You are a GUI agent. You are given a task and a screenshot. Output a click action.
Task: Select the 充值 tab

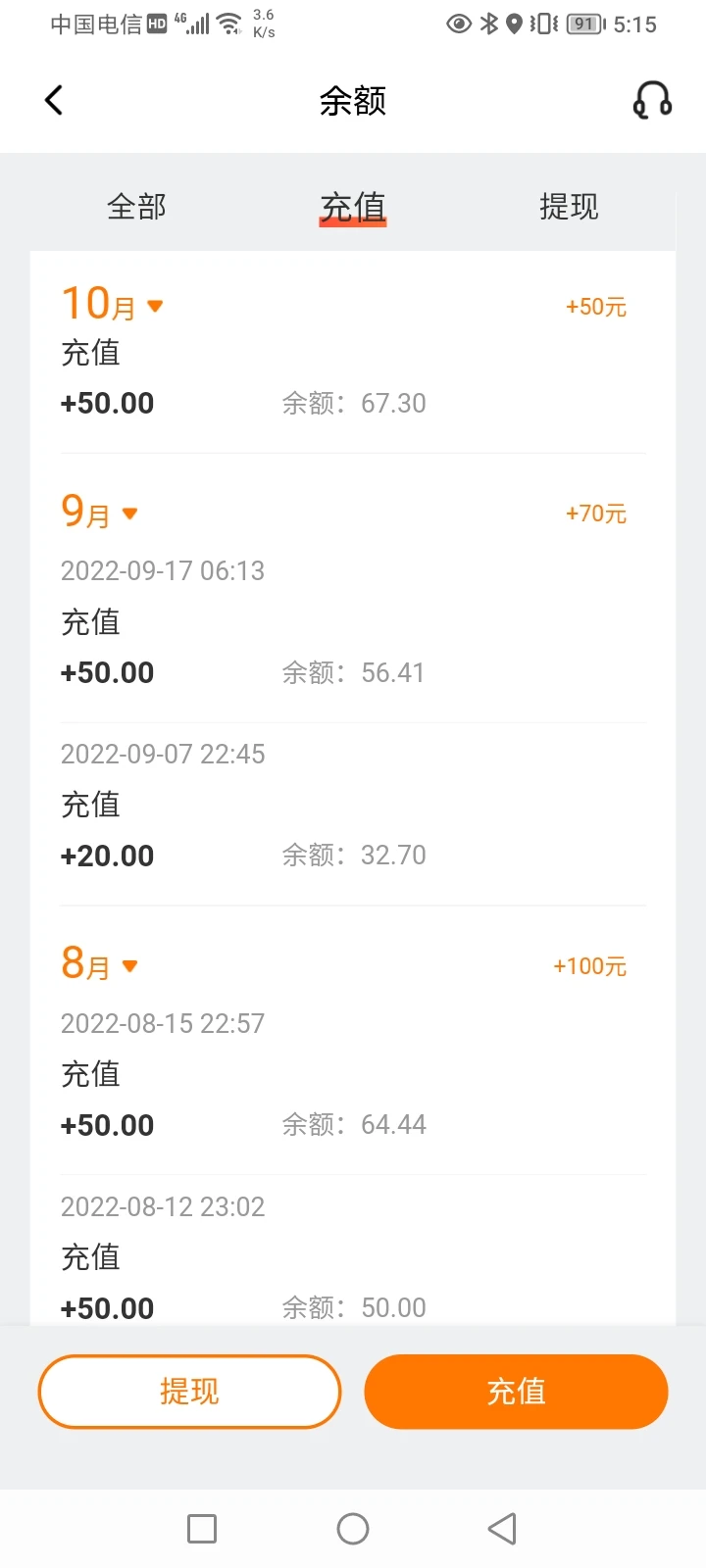coord(353,207)
